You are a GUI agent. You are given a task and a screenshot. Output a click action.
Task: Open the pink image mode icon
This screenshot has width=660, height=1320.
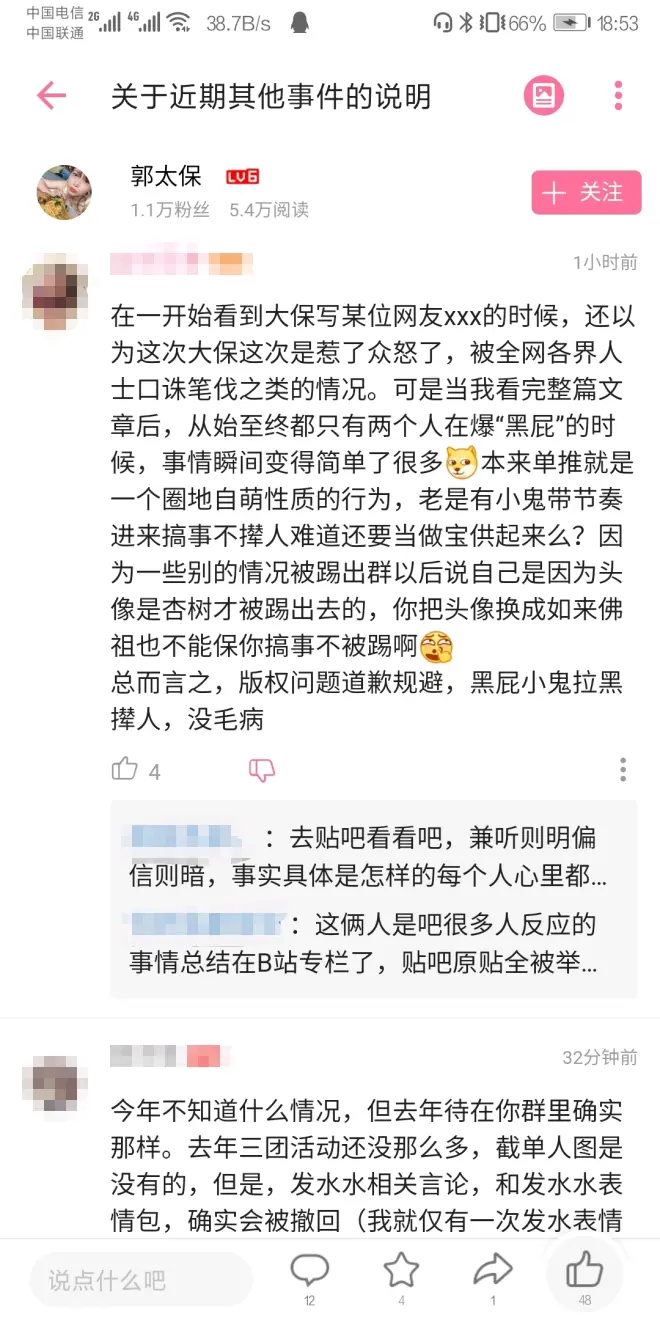[x=544, y=96]
